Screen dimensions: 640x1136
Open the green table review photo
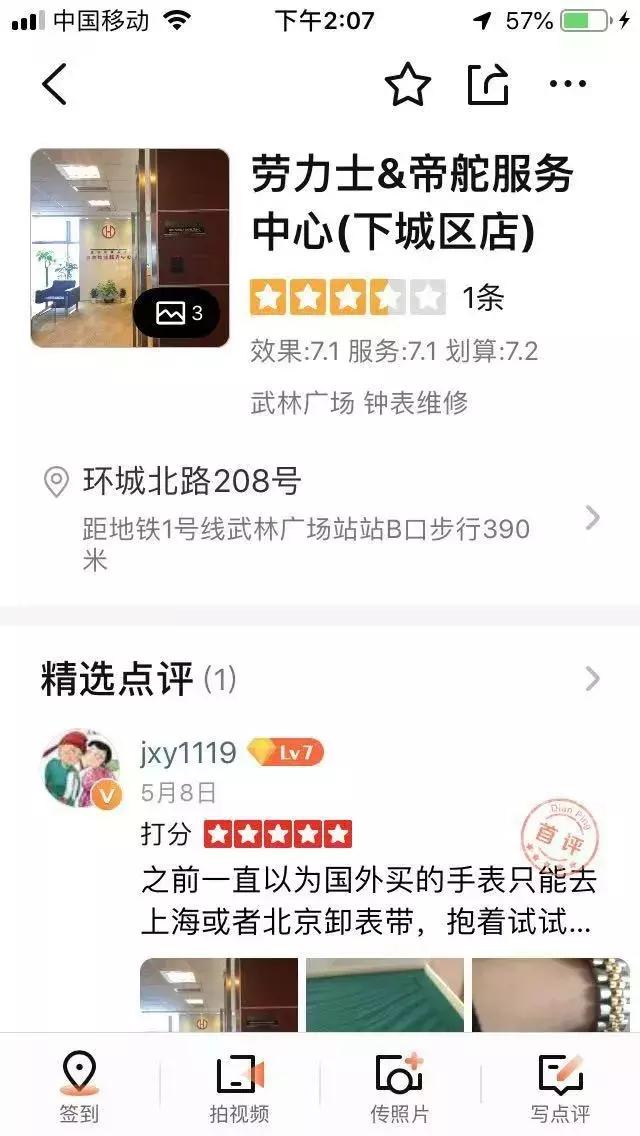[x=385, y=995]
